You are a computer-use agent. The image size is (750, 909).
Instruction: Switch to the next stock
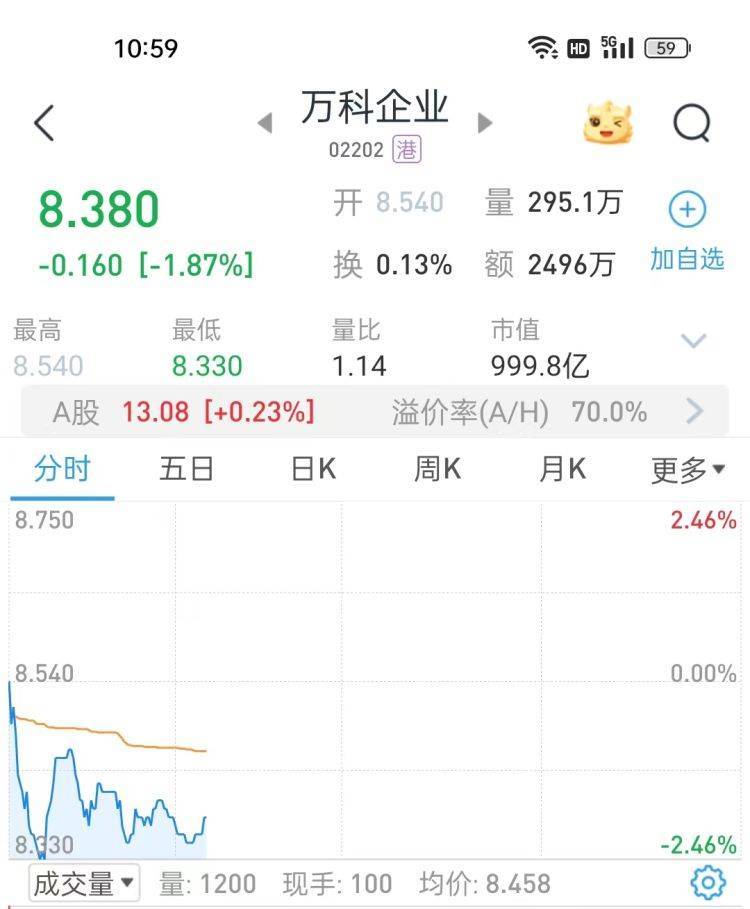(485, 123)
